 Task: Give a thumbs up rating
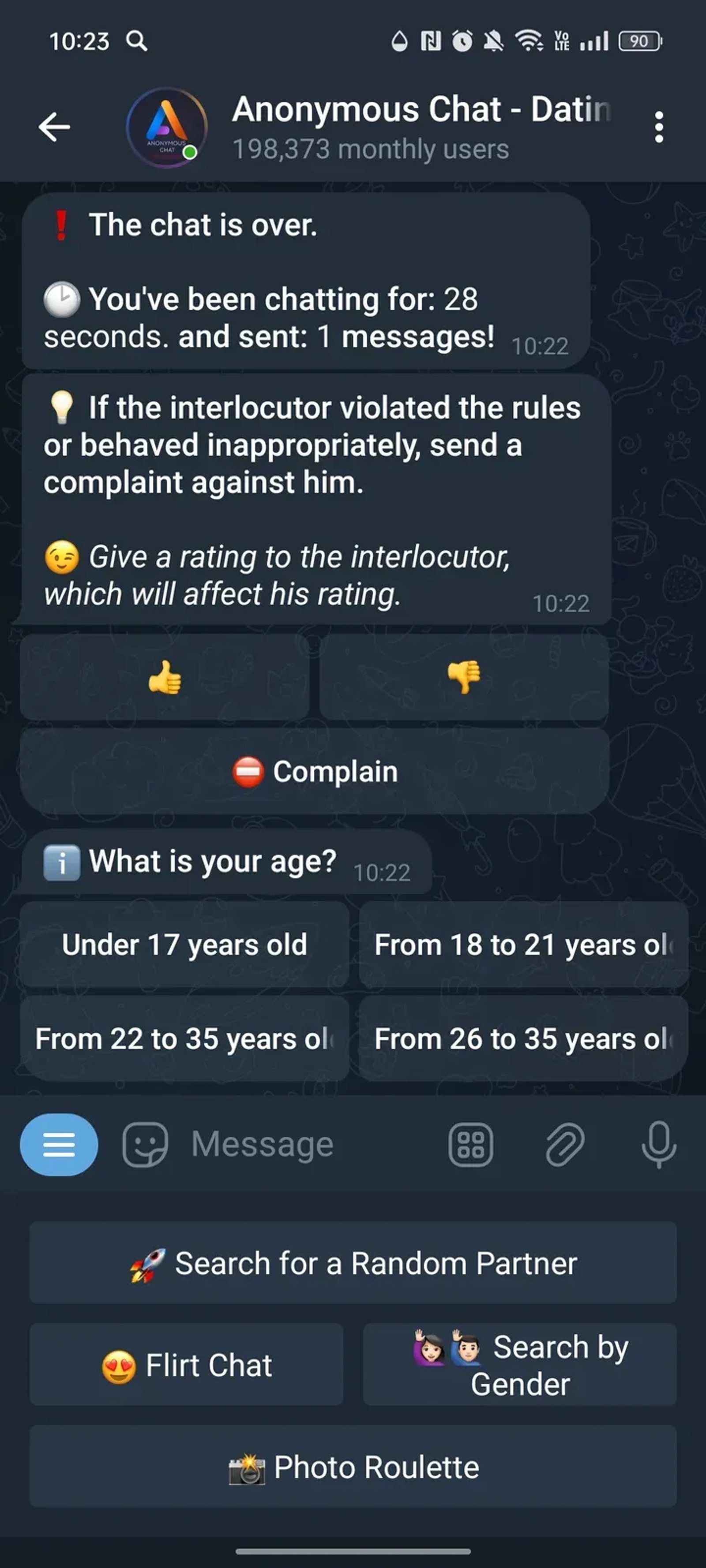165,680
